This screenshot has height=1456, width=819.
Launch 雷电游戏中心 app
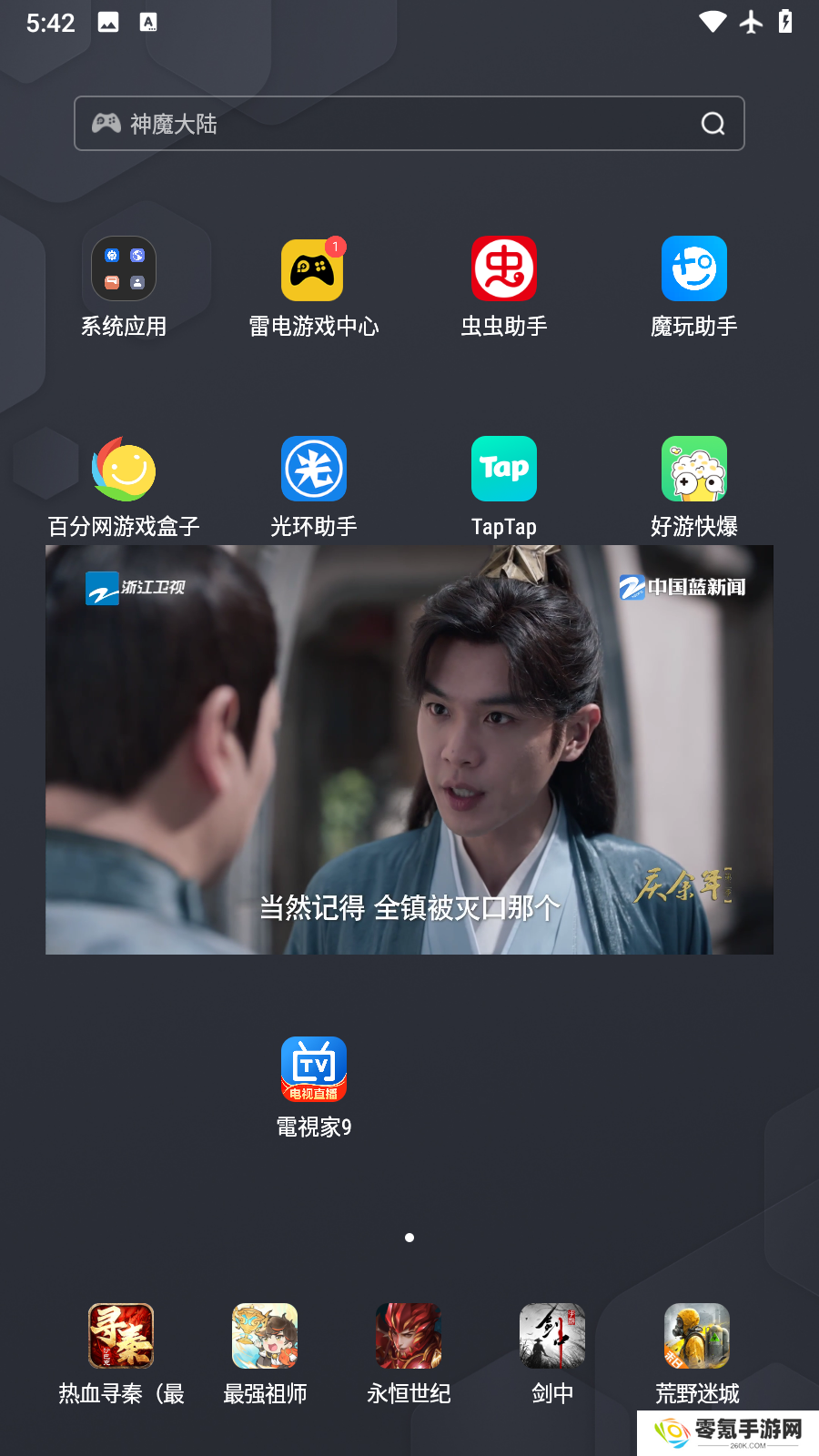click(313, 269)
